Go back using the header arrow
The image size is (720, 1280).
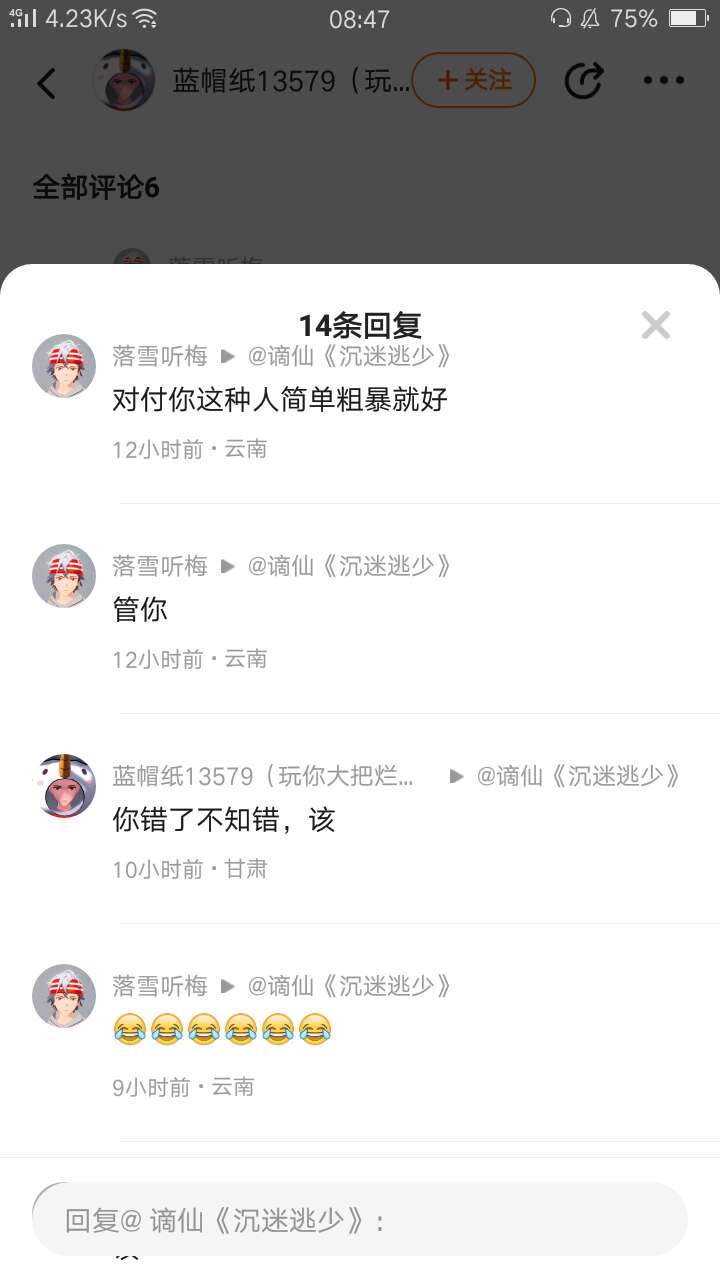coord(47,82)
